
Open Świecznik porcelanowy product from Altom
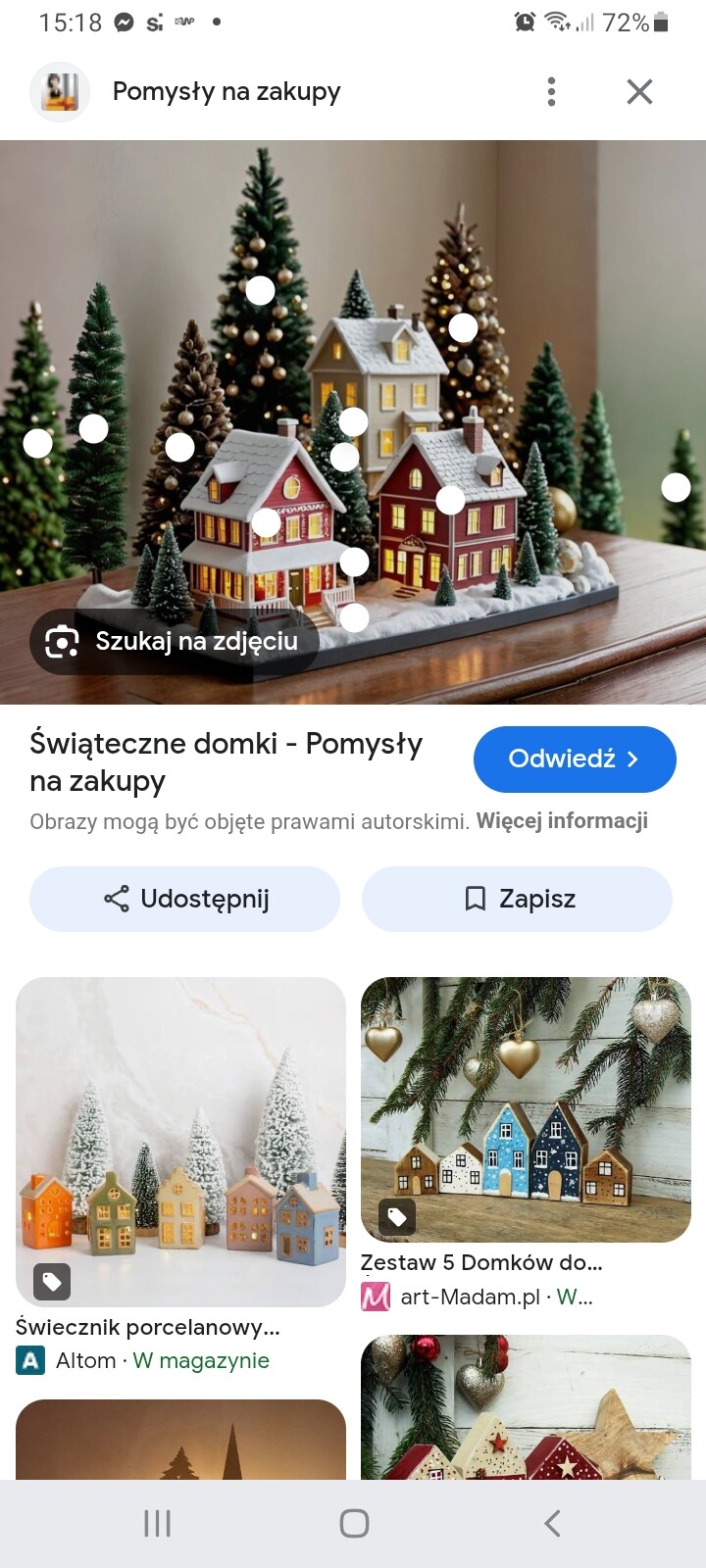pos(180,1142)
